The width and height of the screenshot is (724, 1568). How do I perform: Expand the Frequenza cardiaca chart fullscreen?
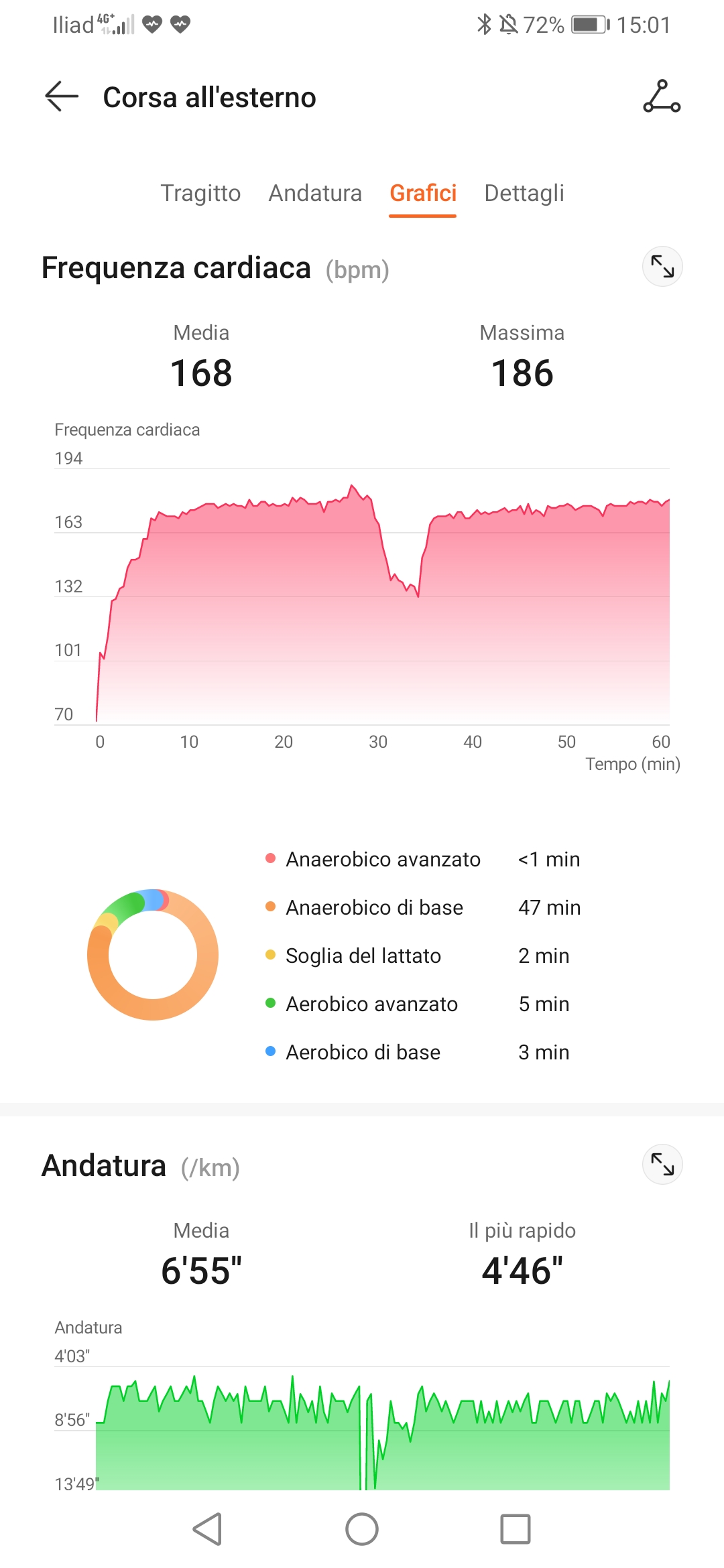[x=662, y=267]
